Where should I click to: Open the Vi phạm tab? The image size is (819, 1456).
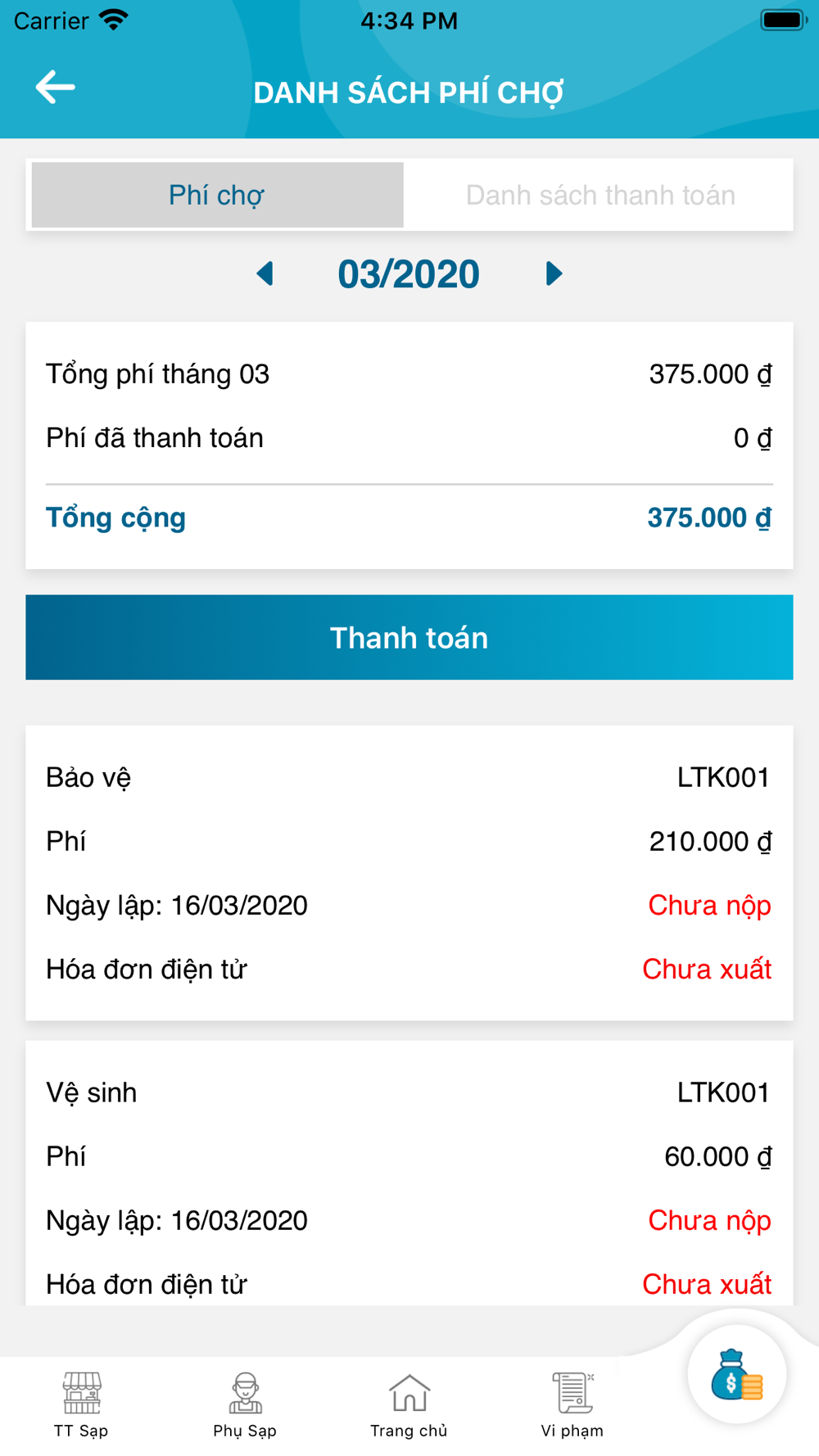click(x=572, y=1405)
